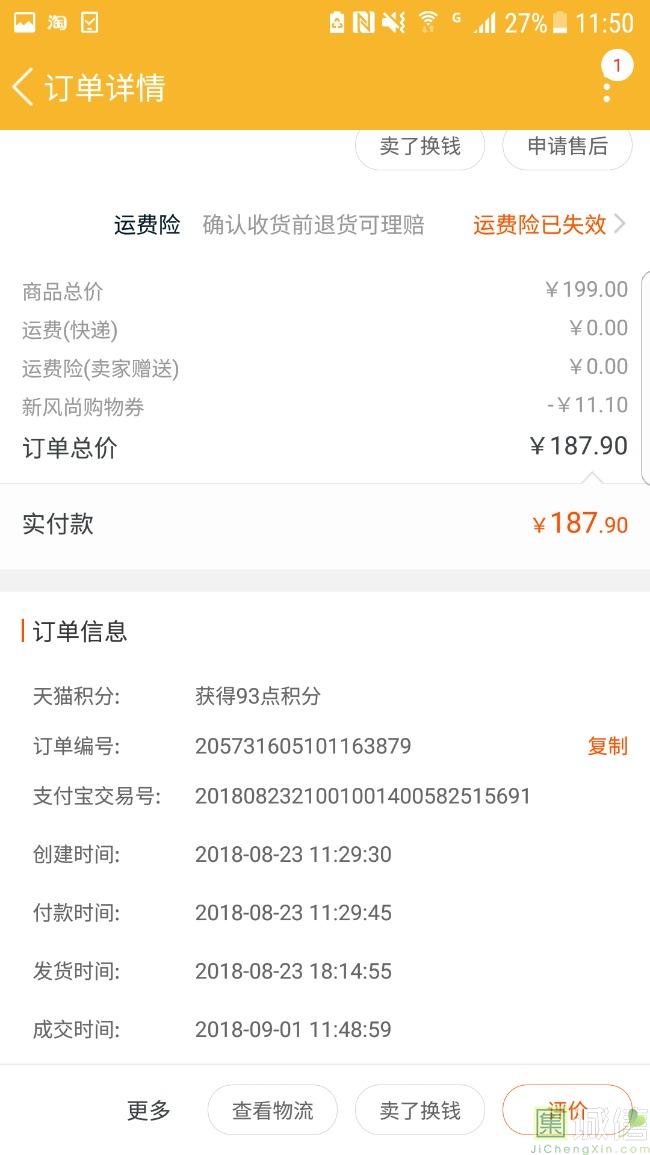This screenshot has height=1155, width=650.
Task: View shipping tracking via 查看物流
Action: tap(272, 1110)
